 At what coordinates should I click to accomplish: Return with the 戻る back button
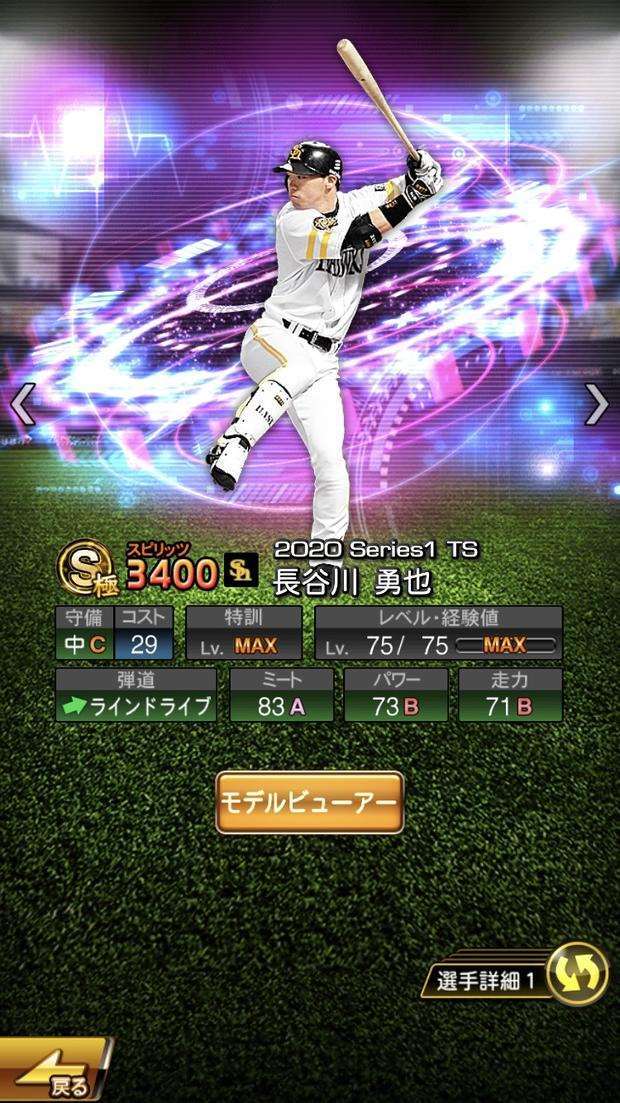pos(55,1069)
